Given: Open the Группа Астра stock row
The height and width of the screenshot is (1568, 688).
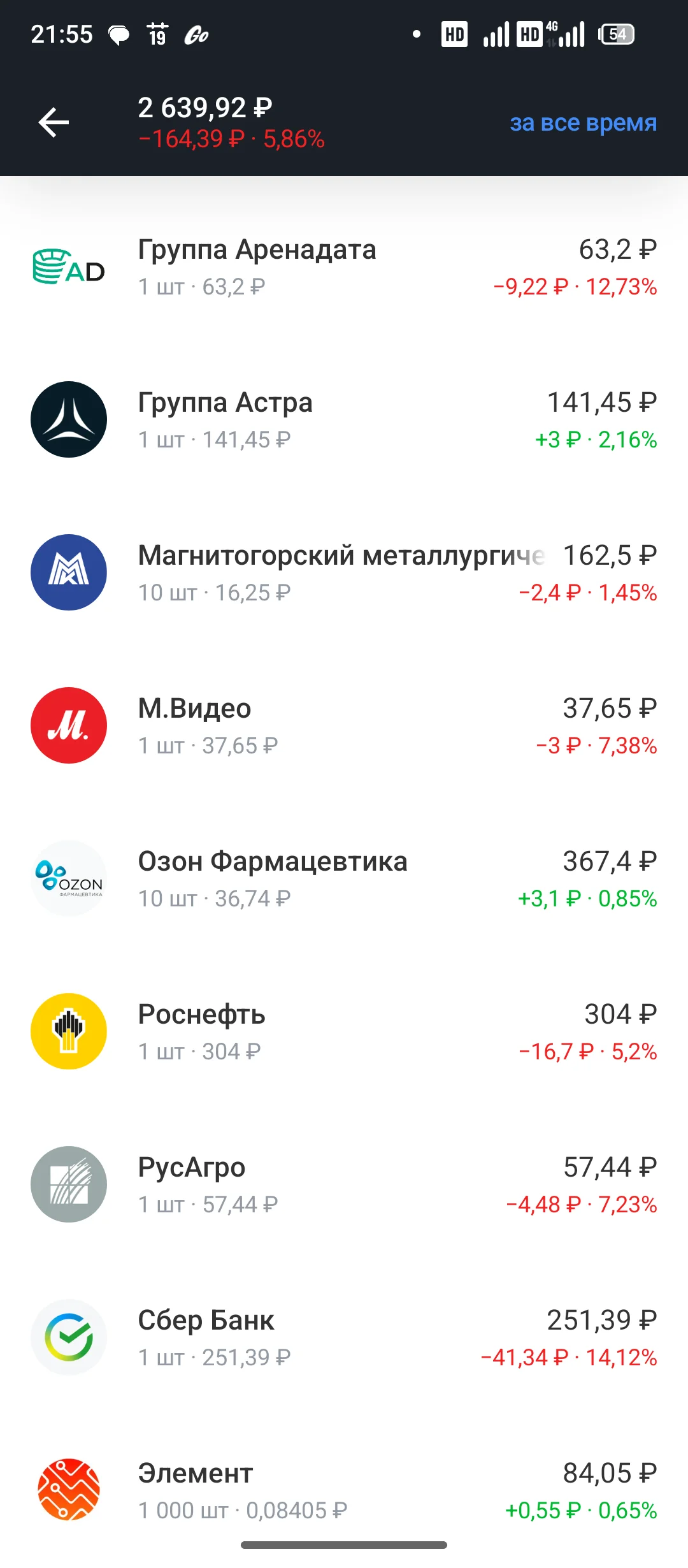Looking at the screenshot, I should point(344,419).
